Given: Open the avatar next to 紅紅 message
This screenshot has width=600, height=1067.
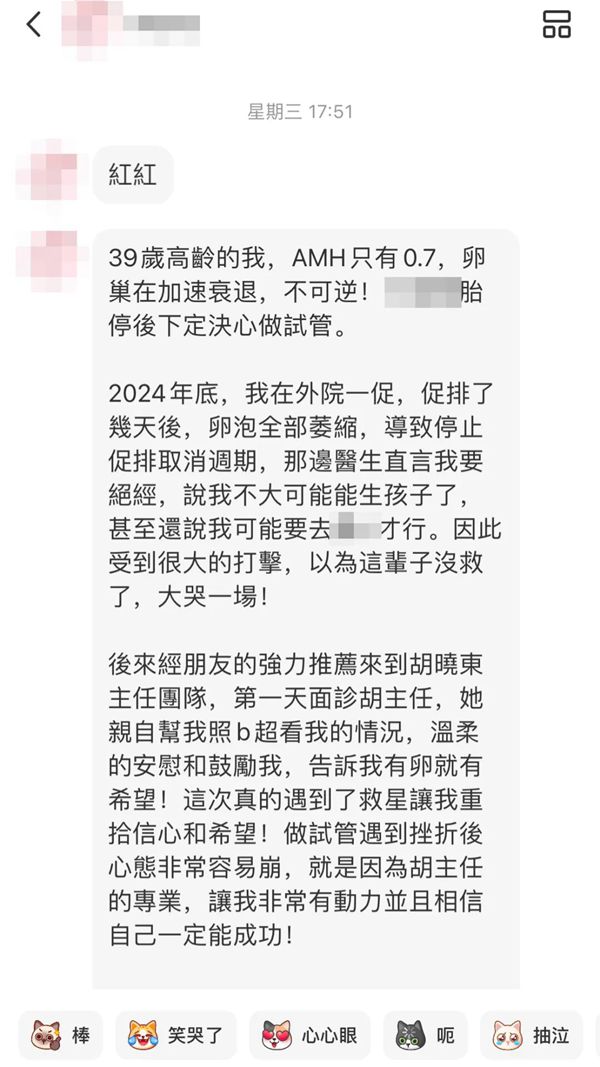Looking at the screenshot, I should [47, 172].
